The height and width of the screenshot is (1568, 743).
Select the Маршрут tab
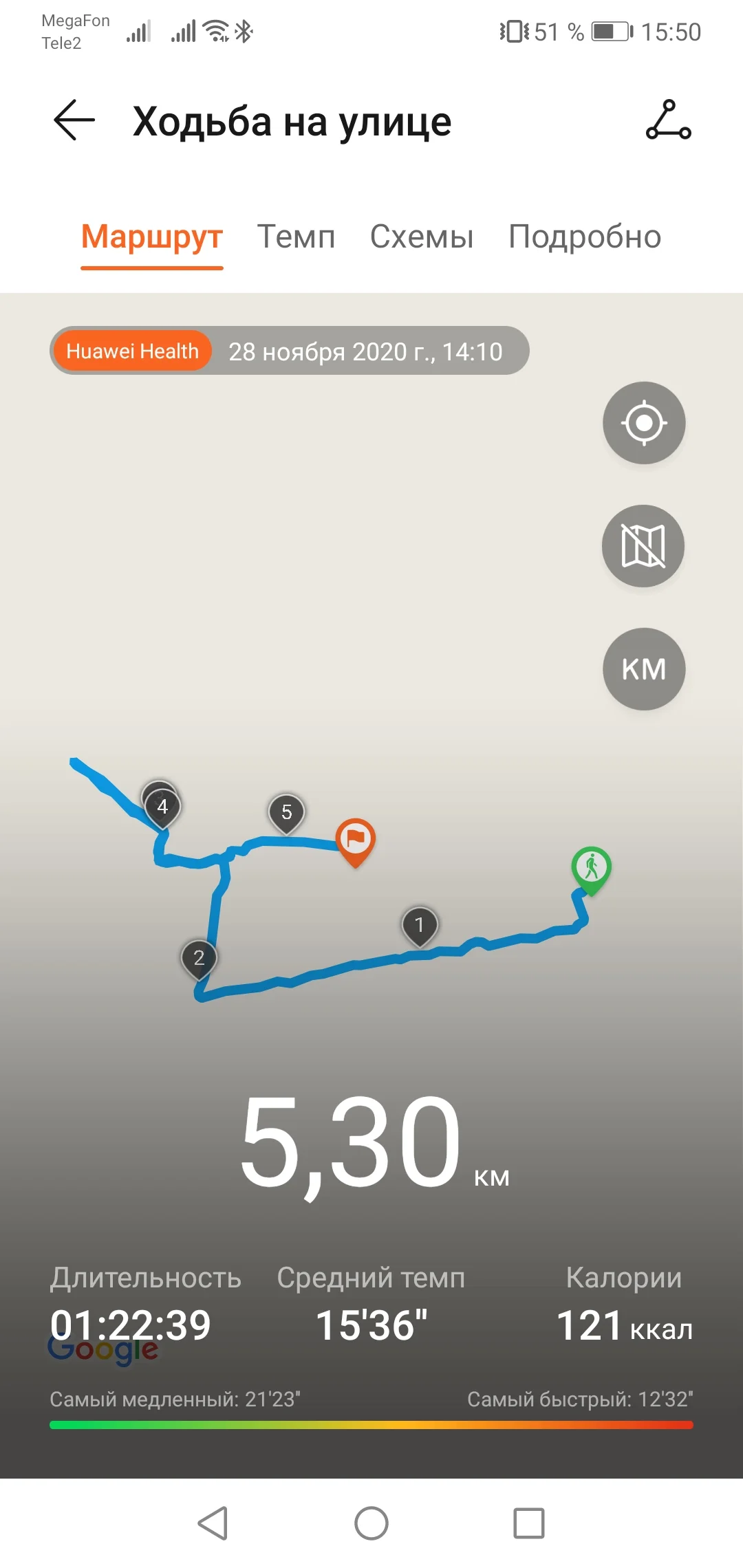pos(152,237)
